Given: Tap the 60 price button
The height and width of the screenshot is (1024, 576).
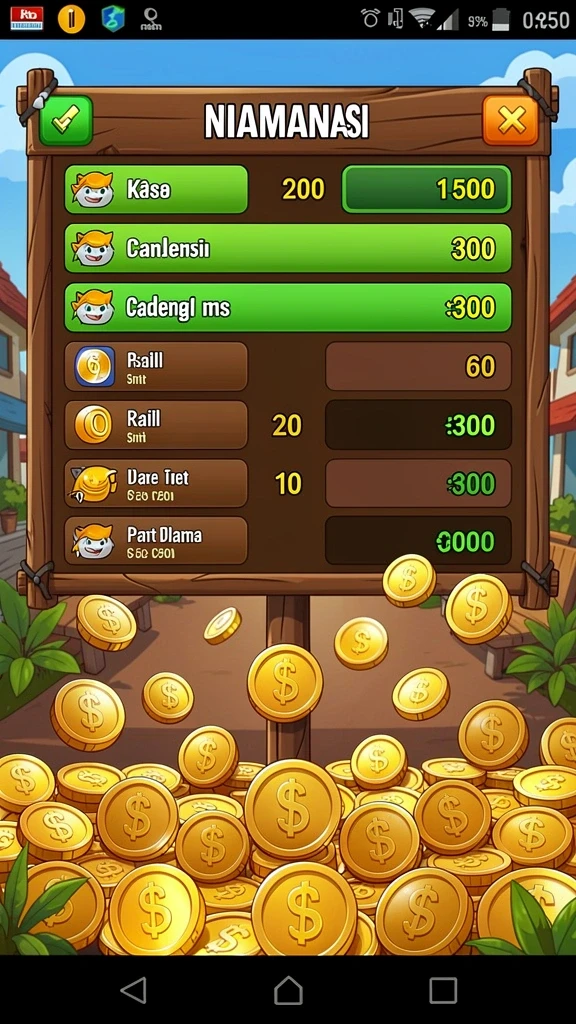Looking at the screenshot, I should click(418, 366).
